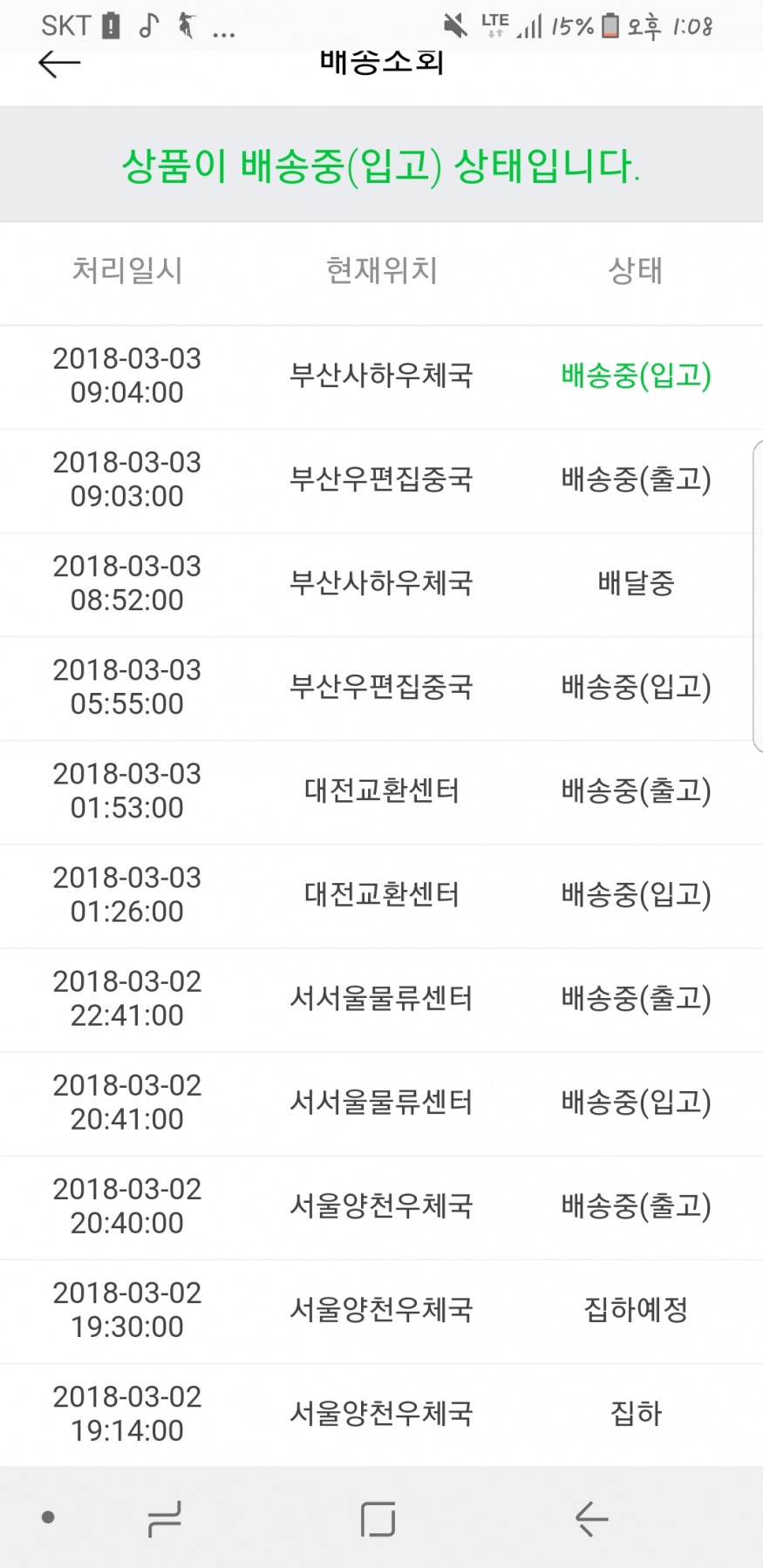Open recent apps from navigation bar

point(164,1519)
